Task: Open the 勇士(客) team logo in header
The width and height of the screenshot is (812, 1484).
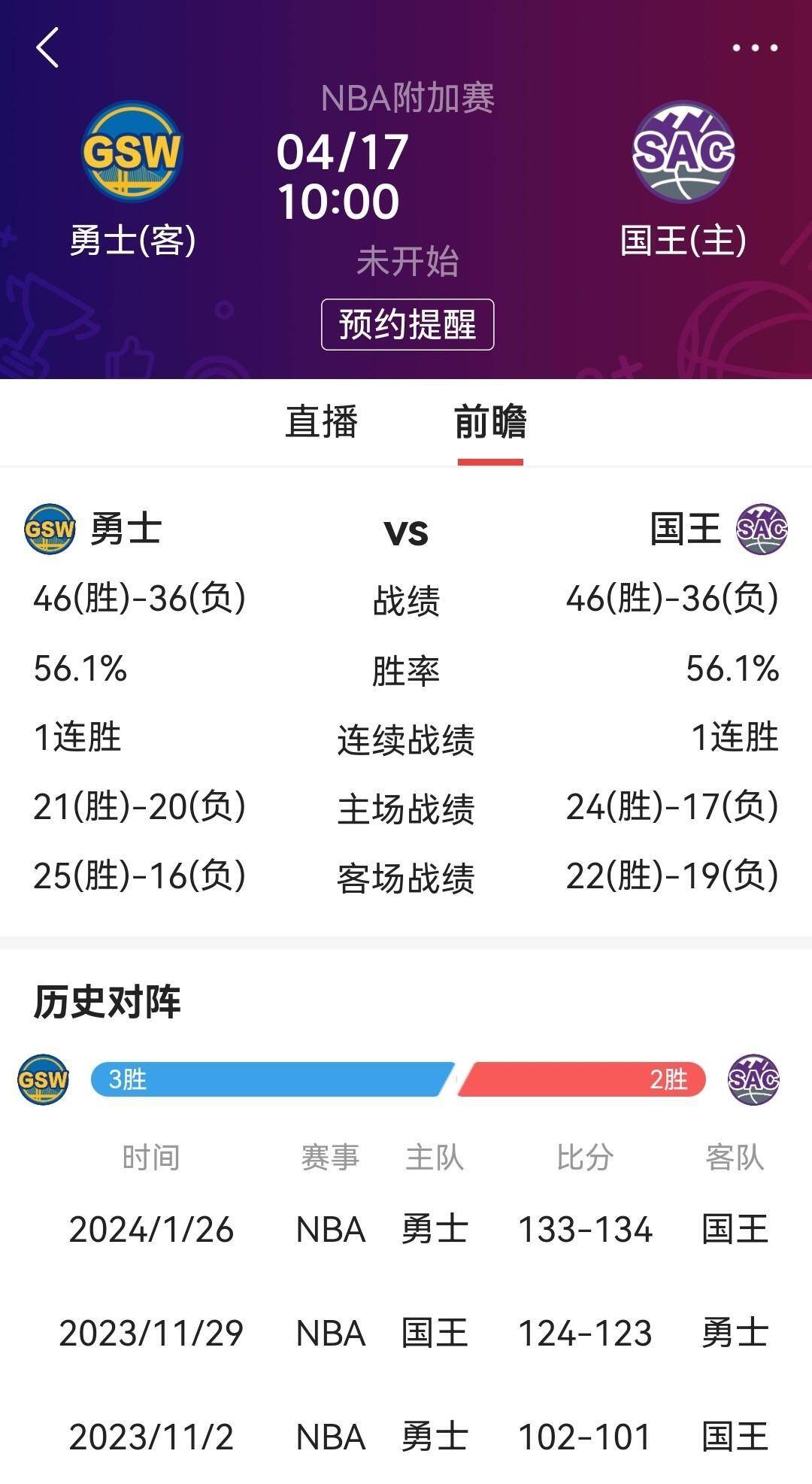Action: click(x=132, y=151)
